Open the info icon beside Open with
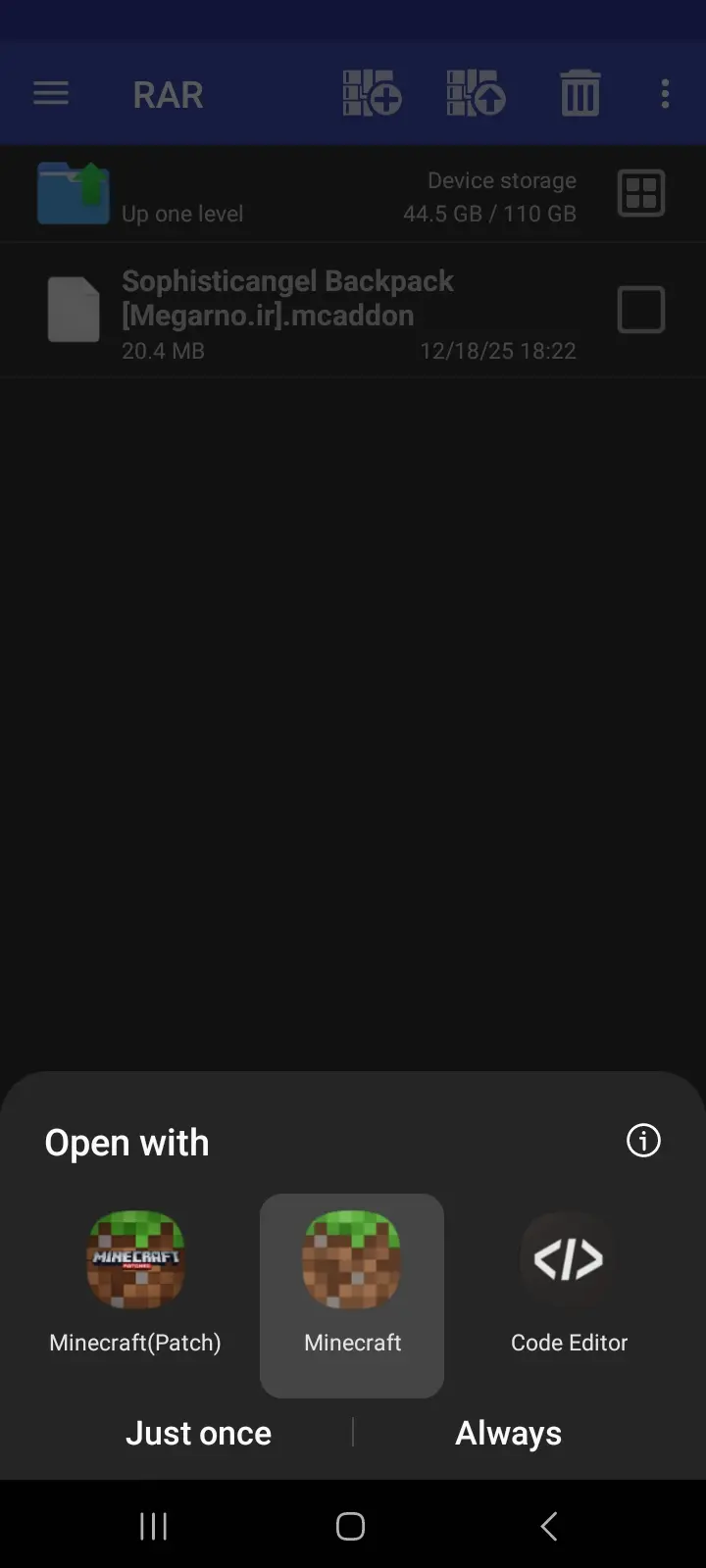Image resolution: width=706 pixels, height=1568 pixels. click(x=643, y=1141)
